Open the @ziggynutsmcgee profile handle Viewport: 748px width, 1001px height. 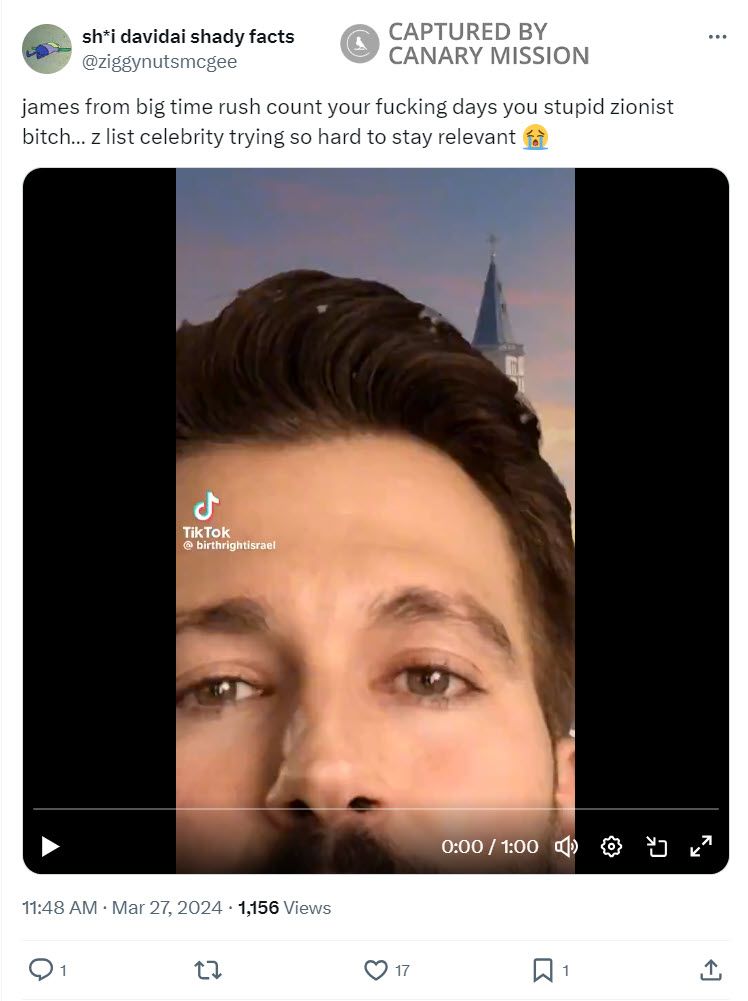point(159,61)
